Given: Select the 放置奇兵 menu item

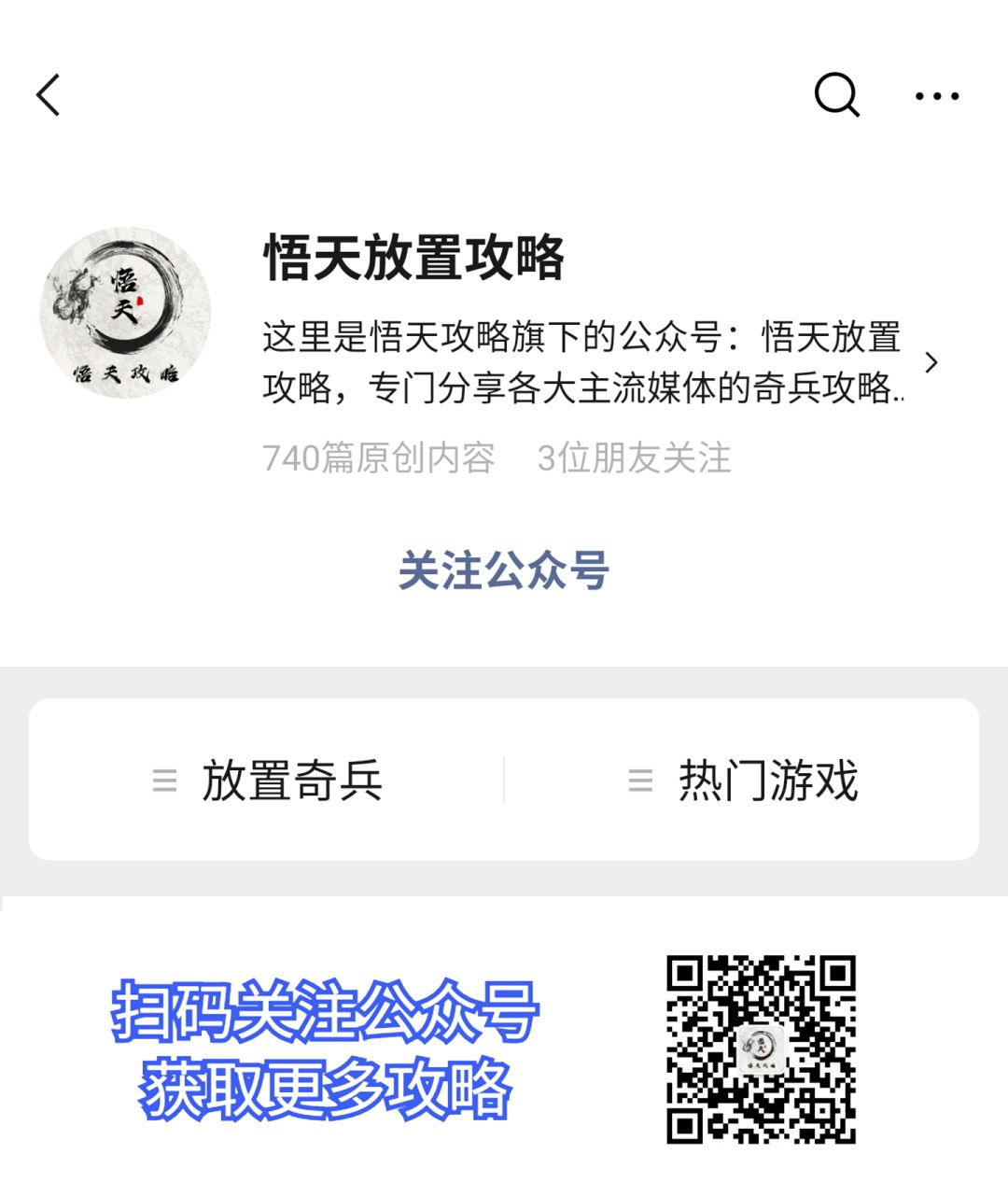Looking at the screenshot, I should pos(293,781).
